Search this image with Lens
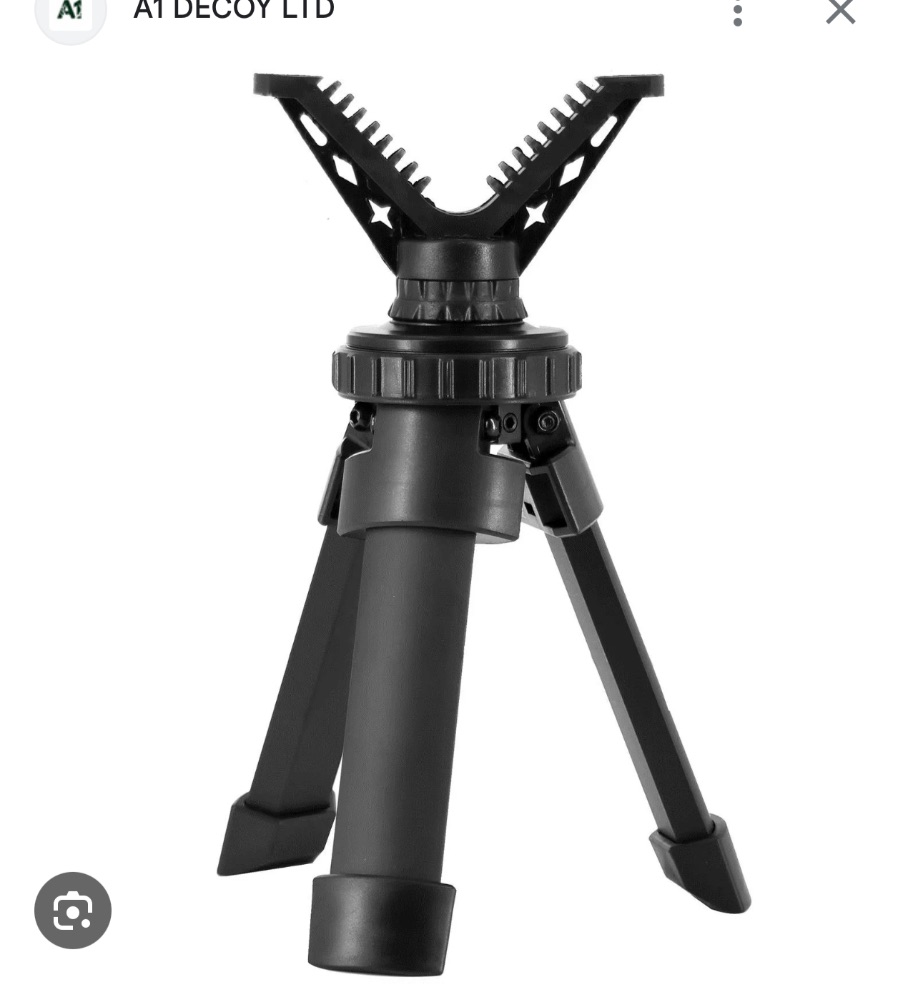 point(73,911)
